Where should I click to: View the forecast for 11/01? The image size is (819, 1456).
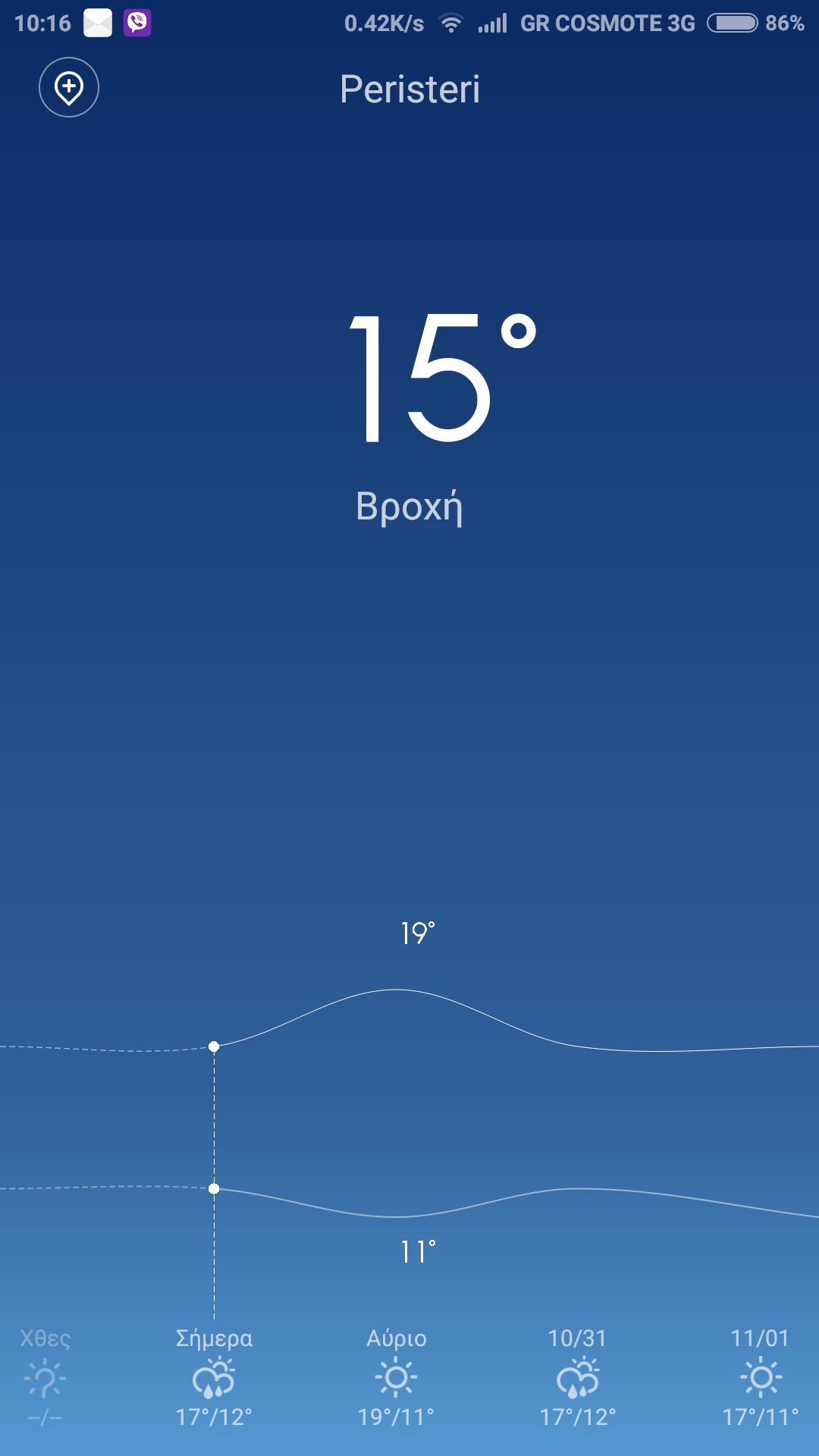click(760, 1378)
